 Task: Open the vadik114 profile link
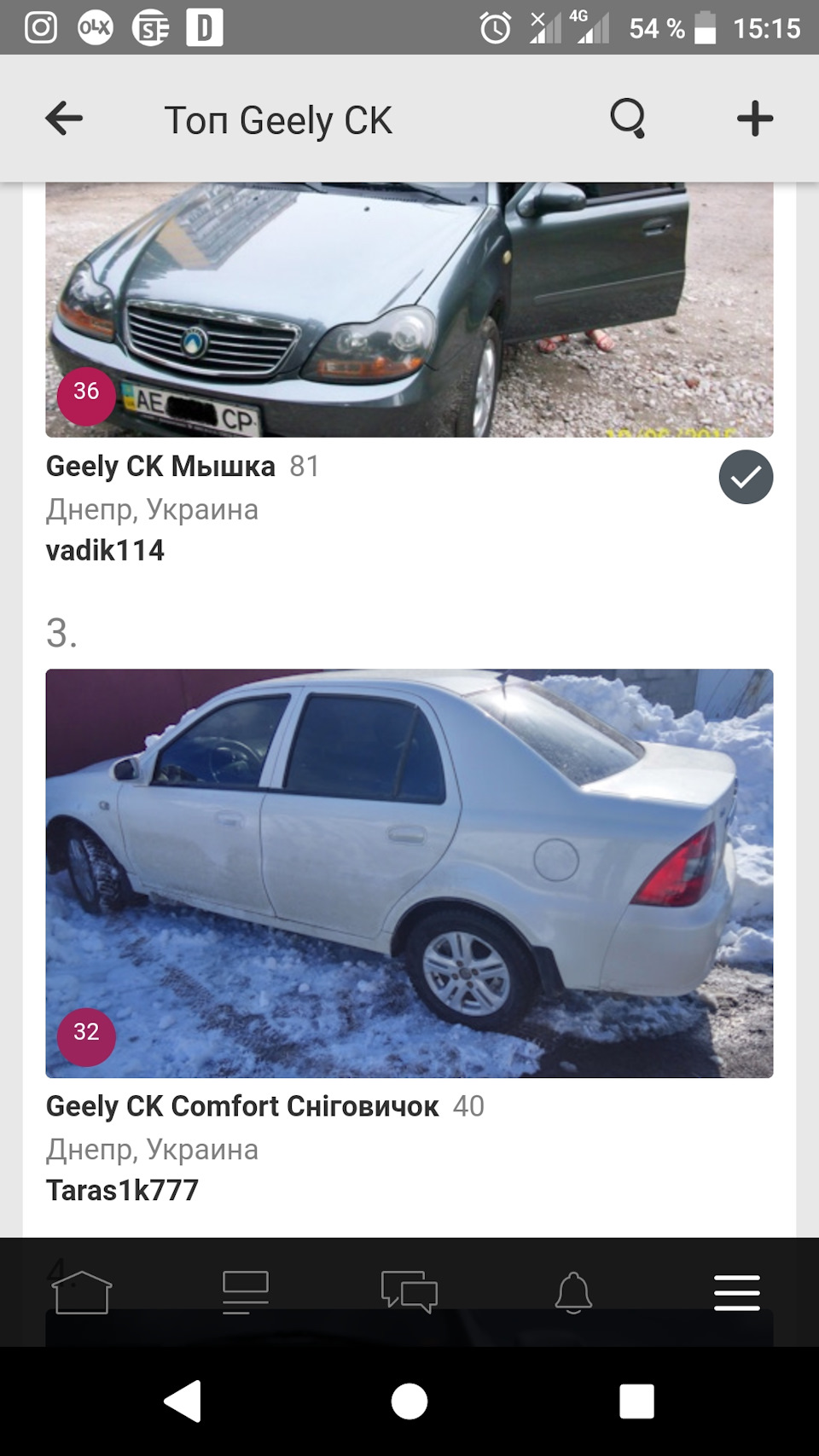click(107, 551)
